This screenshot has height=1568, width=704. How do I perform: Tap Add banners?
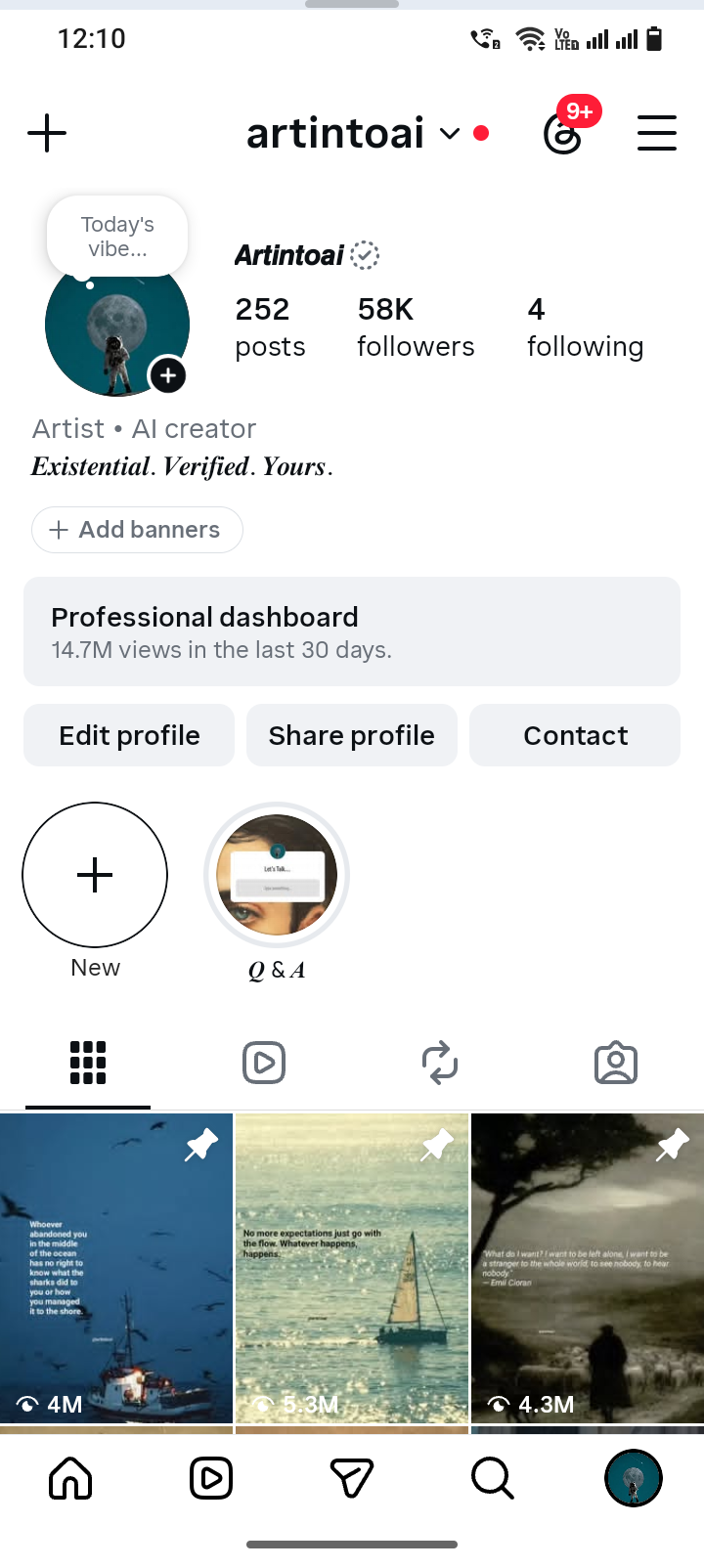point(137,530)
